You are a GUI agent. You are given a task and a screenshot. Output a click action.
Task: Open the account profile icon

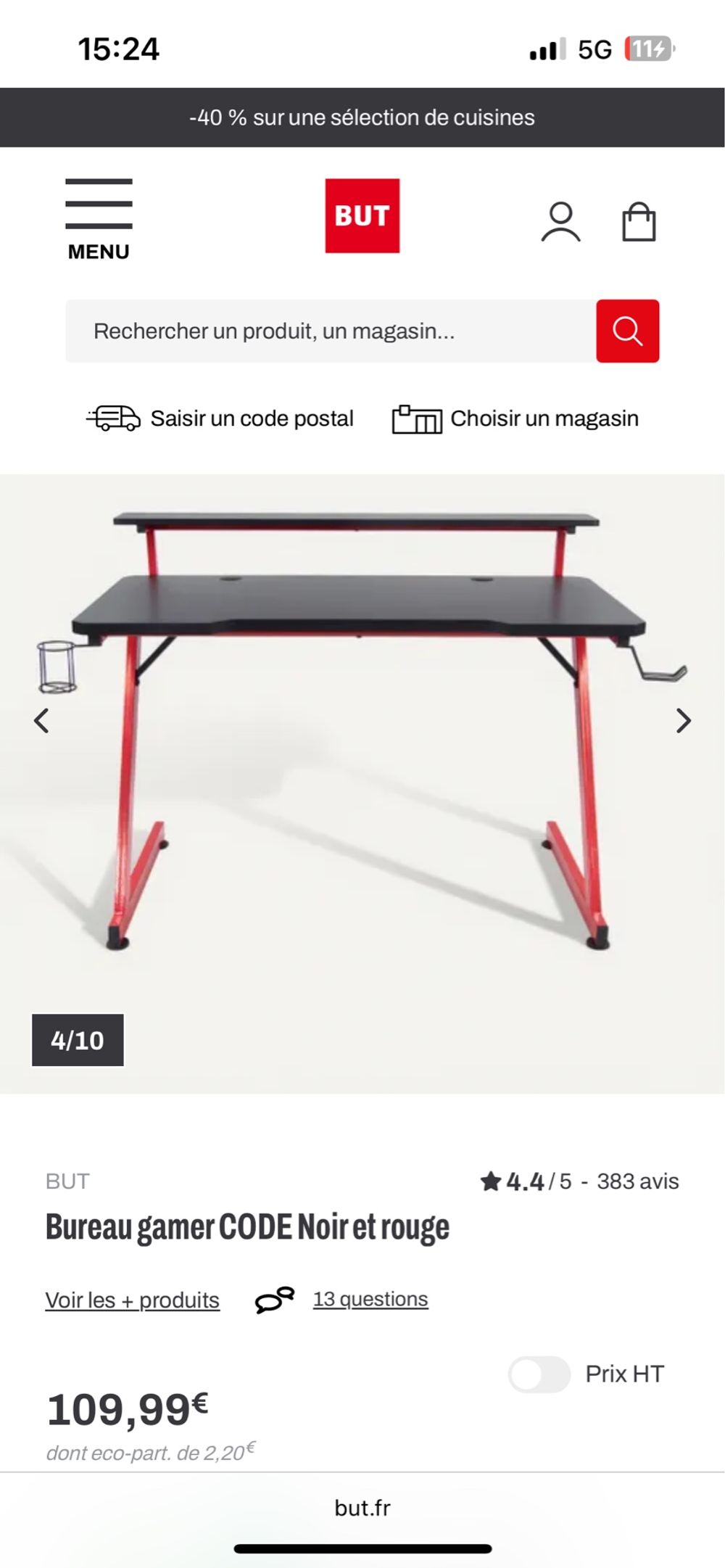(560, 222)
